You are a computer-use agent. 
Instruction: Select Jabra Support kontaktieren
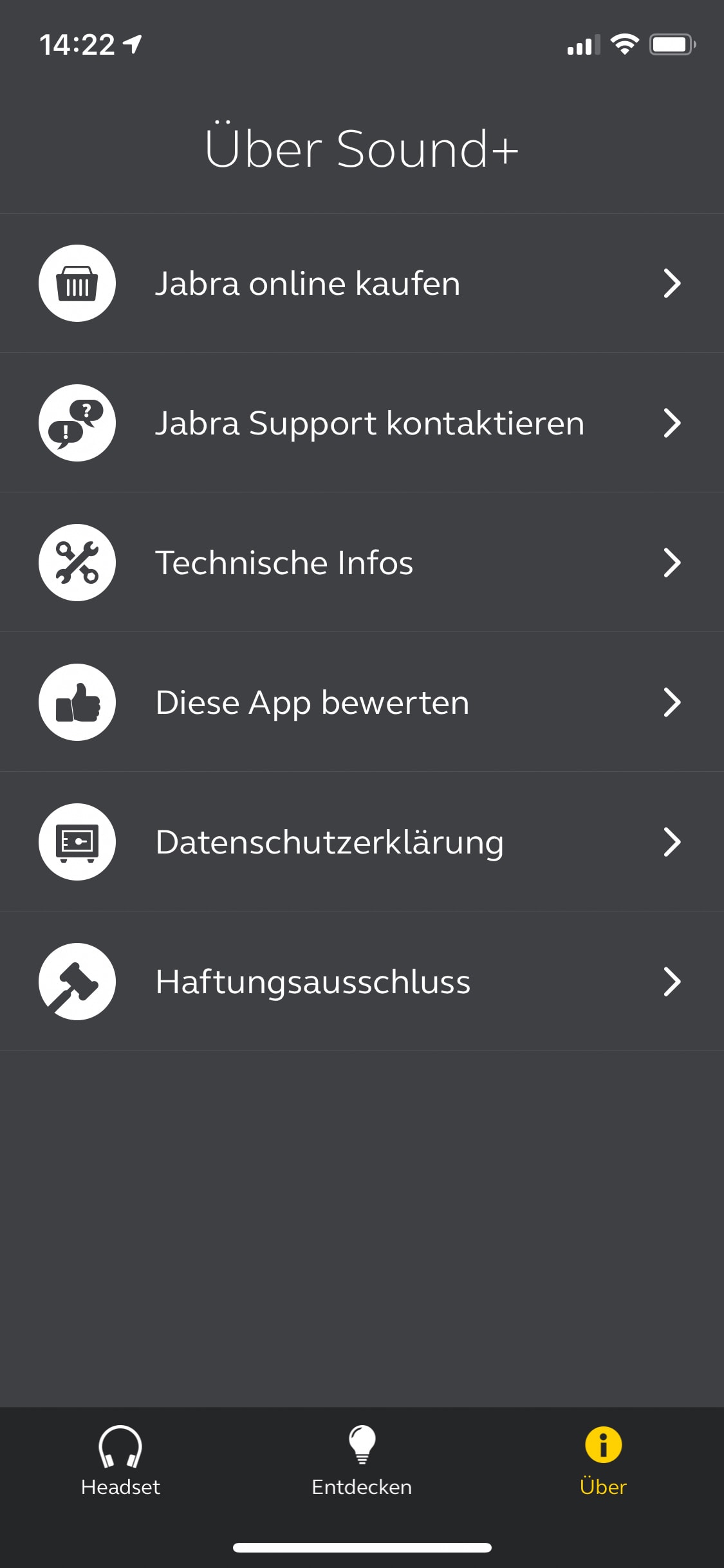click(362, 423)
